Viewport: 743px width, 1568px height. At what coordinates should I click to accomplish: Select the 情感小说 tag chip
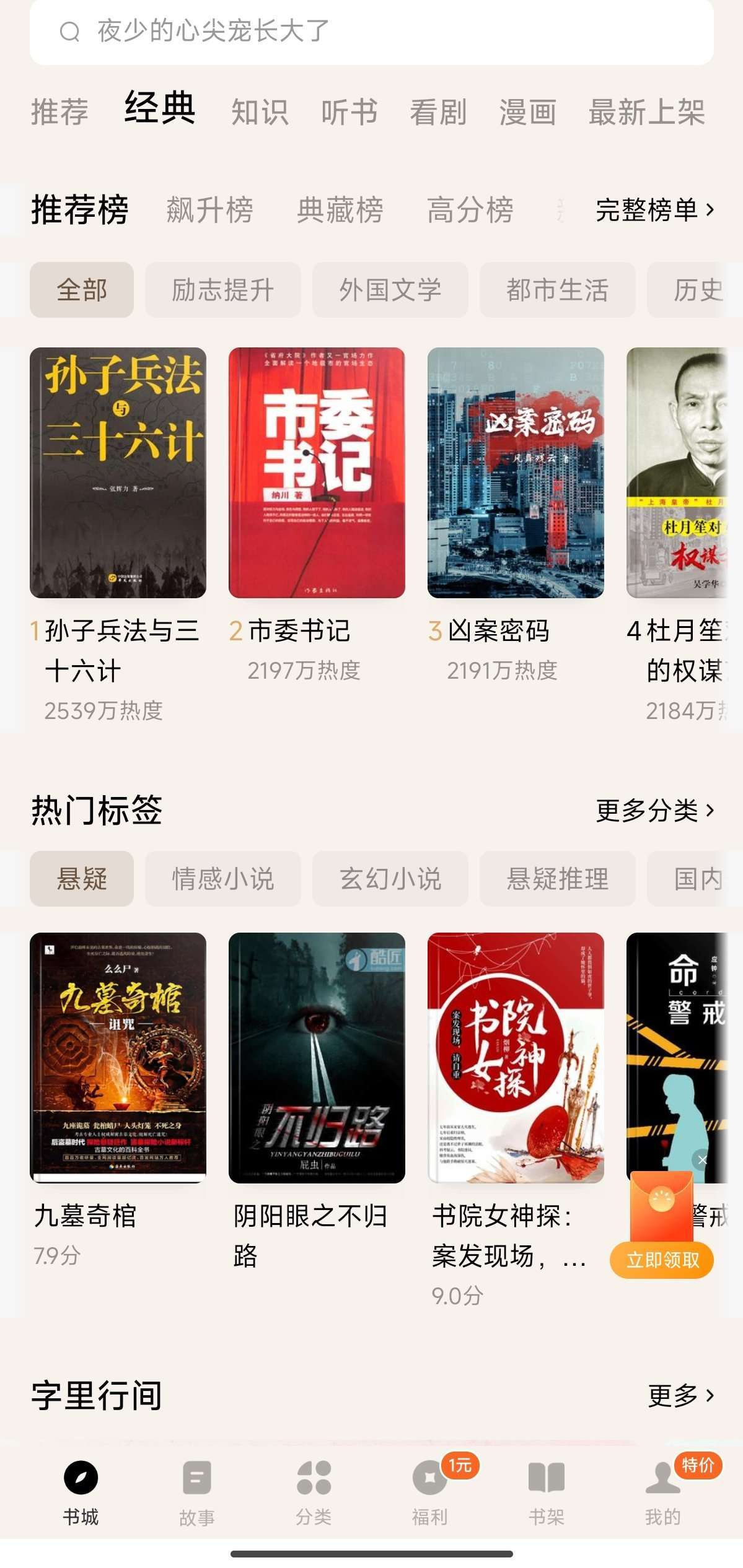pyautogui.click(x=222, y=879)
